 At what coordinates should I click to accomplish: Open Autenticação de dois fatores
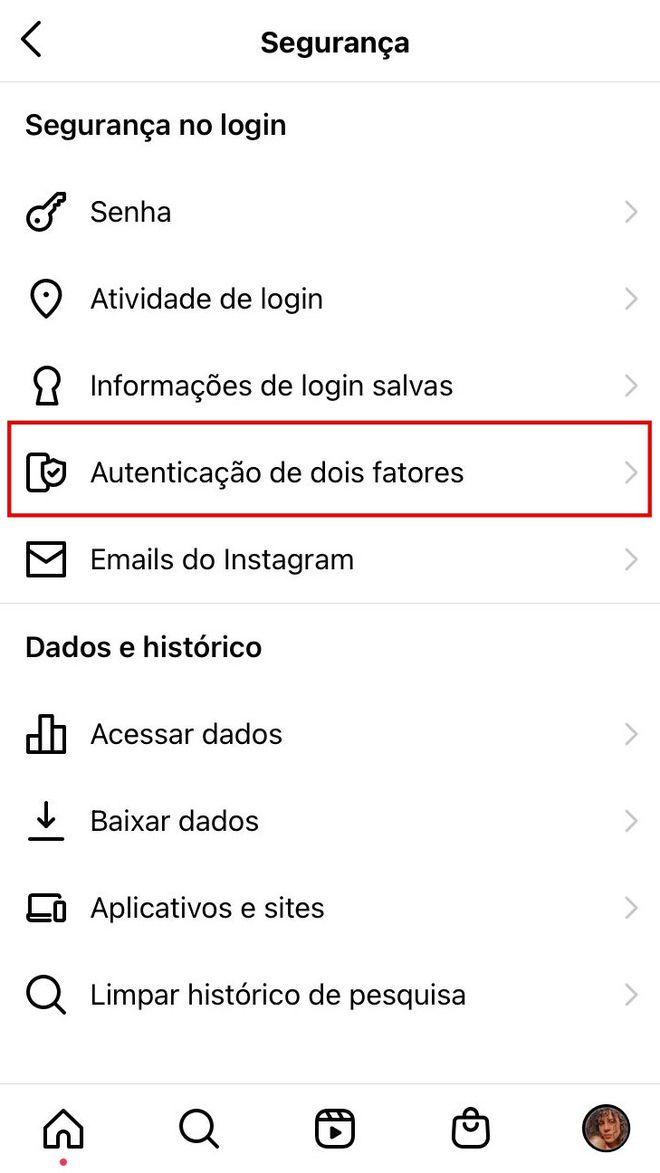point(330,473)
